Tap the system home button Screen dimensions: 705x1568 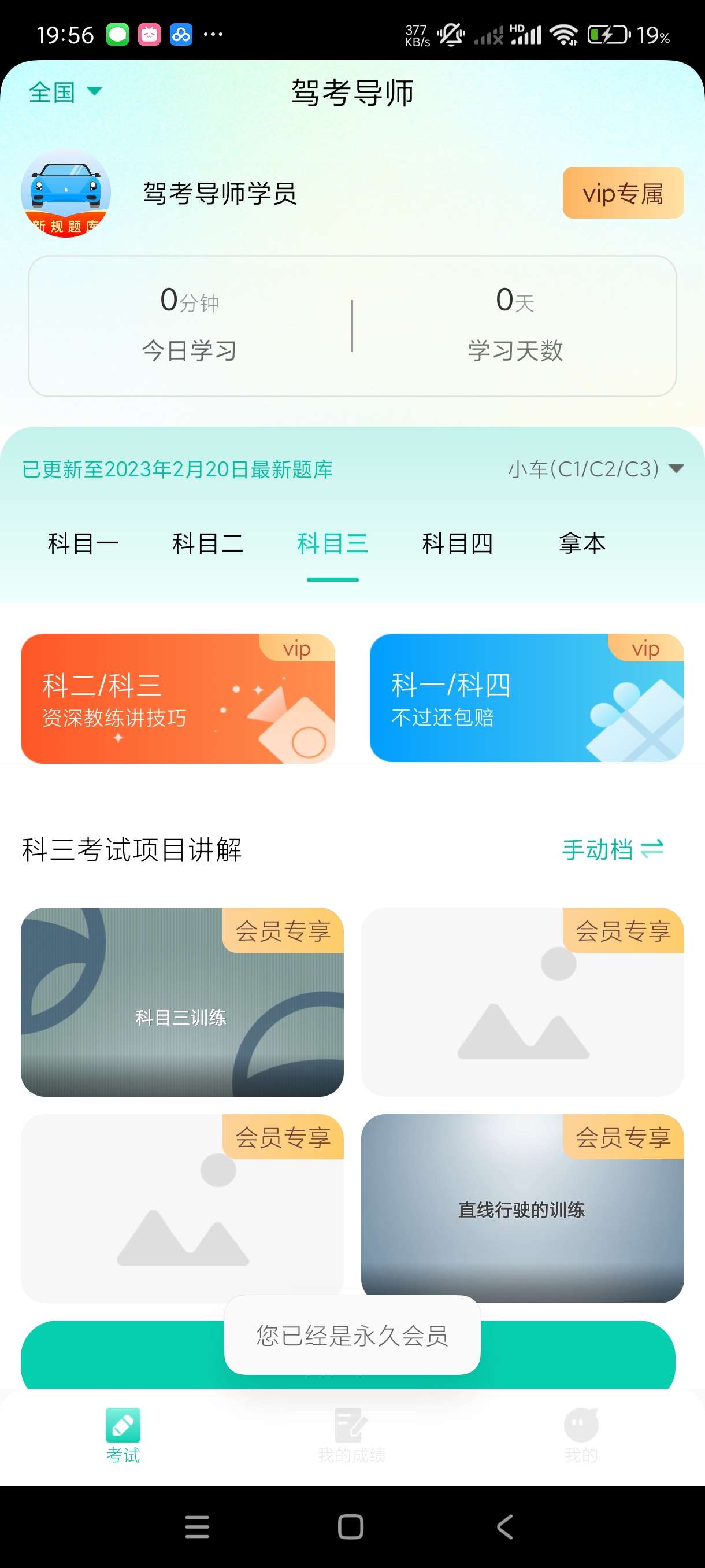click(351, 1527)
